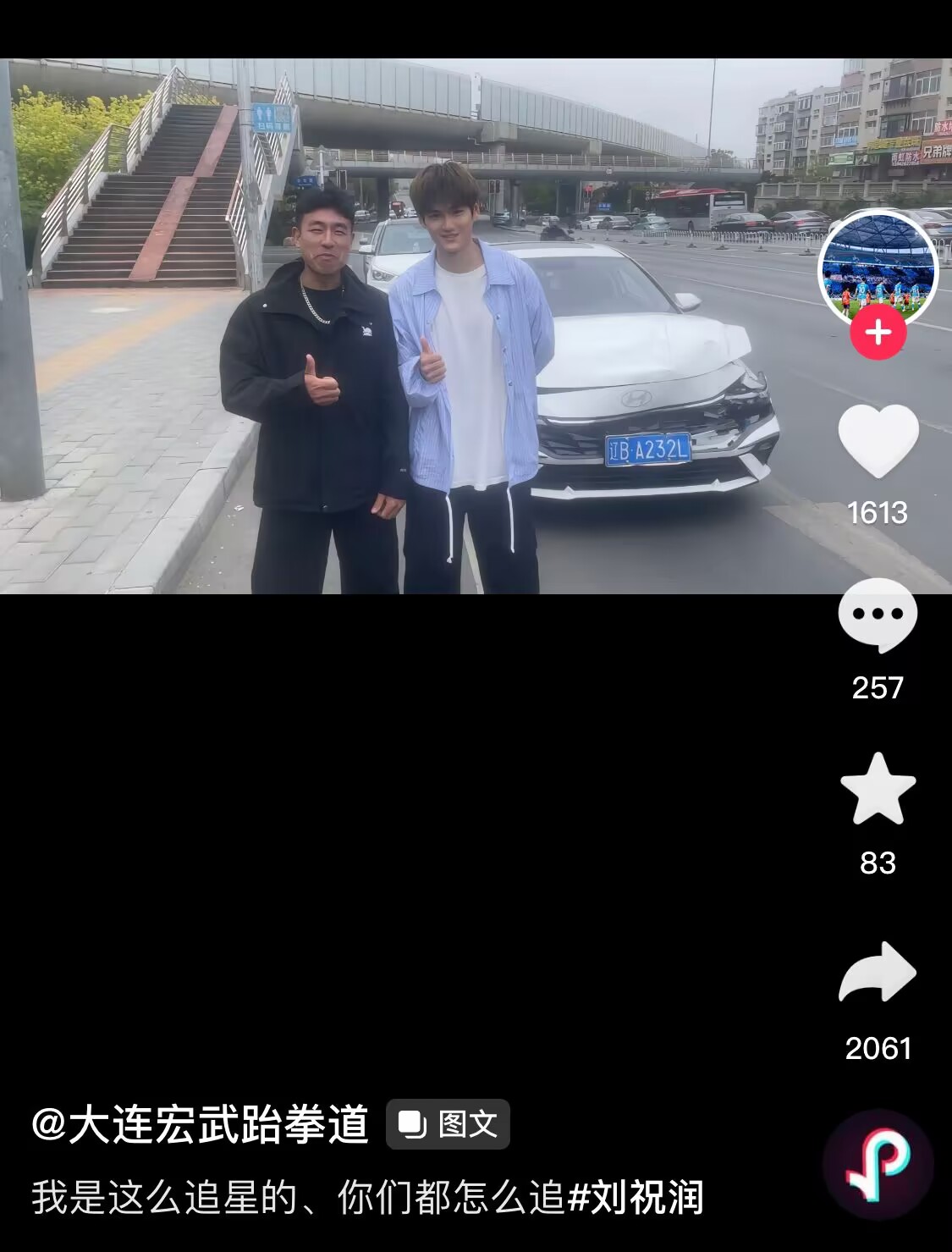Share this post via the arrow icon
Image resolution: width=952 pixels, height=1252 pixels.
878,973
